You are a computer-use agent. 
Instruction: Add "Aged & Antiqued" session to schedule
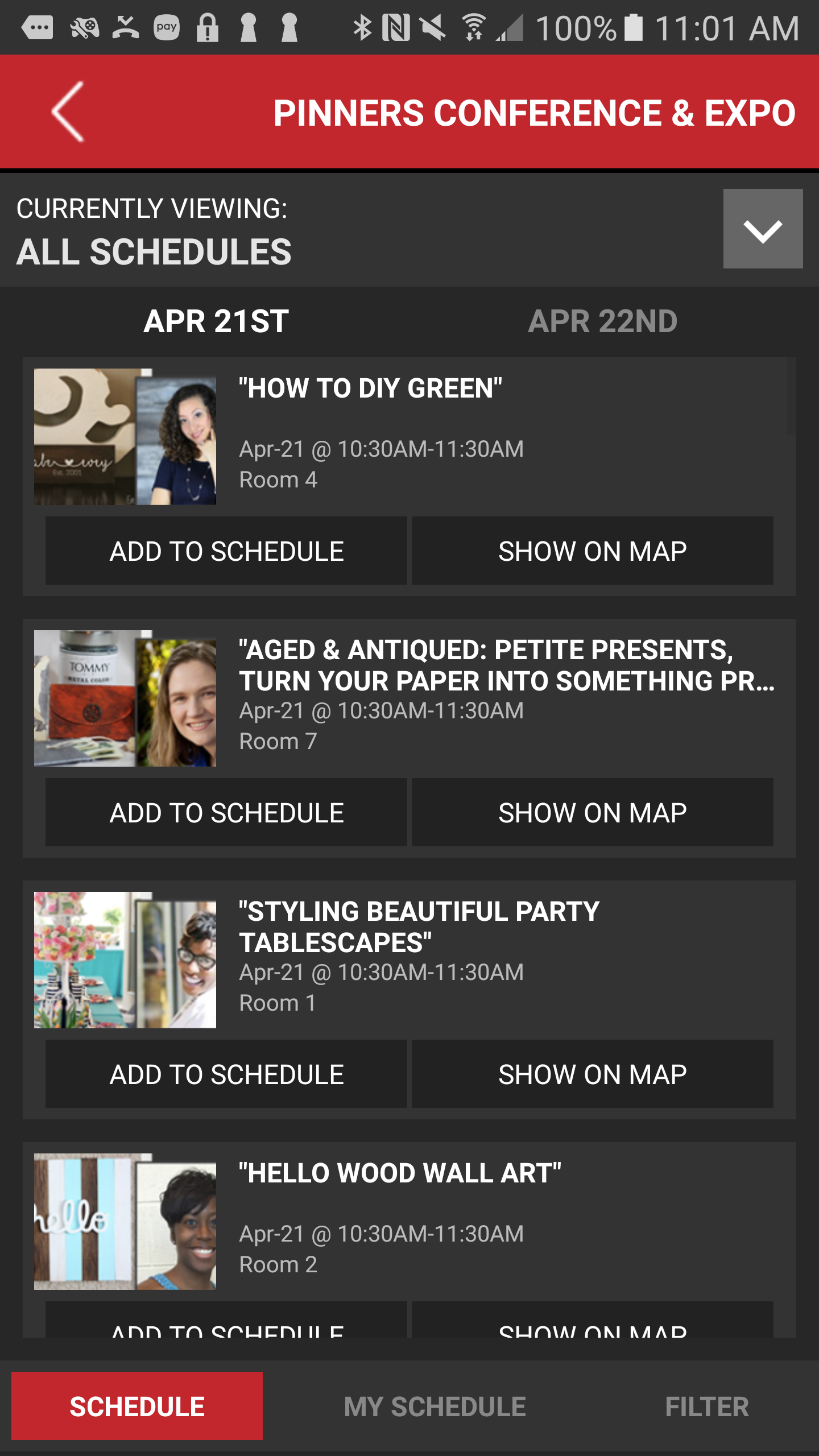click(x=226, y=812)
